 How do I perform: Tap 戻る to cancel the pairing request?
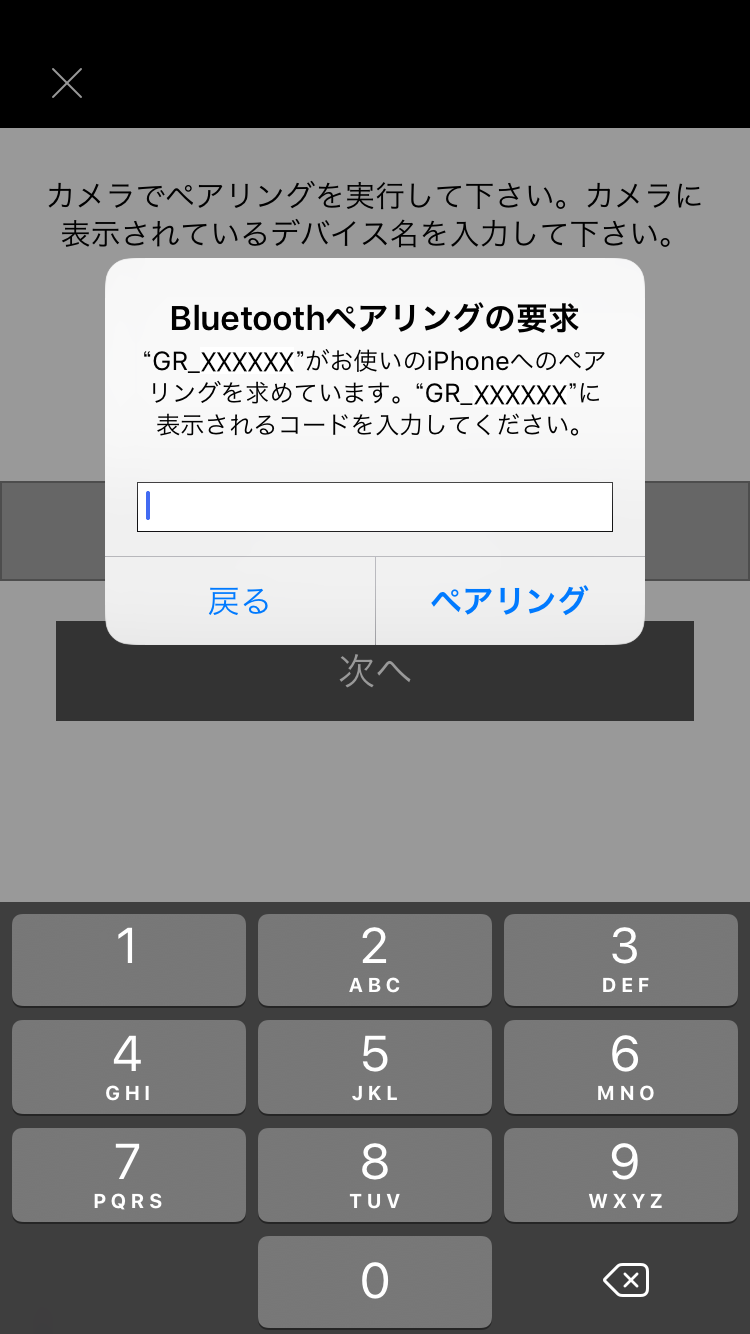click(x=240, y=601)
